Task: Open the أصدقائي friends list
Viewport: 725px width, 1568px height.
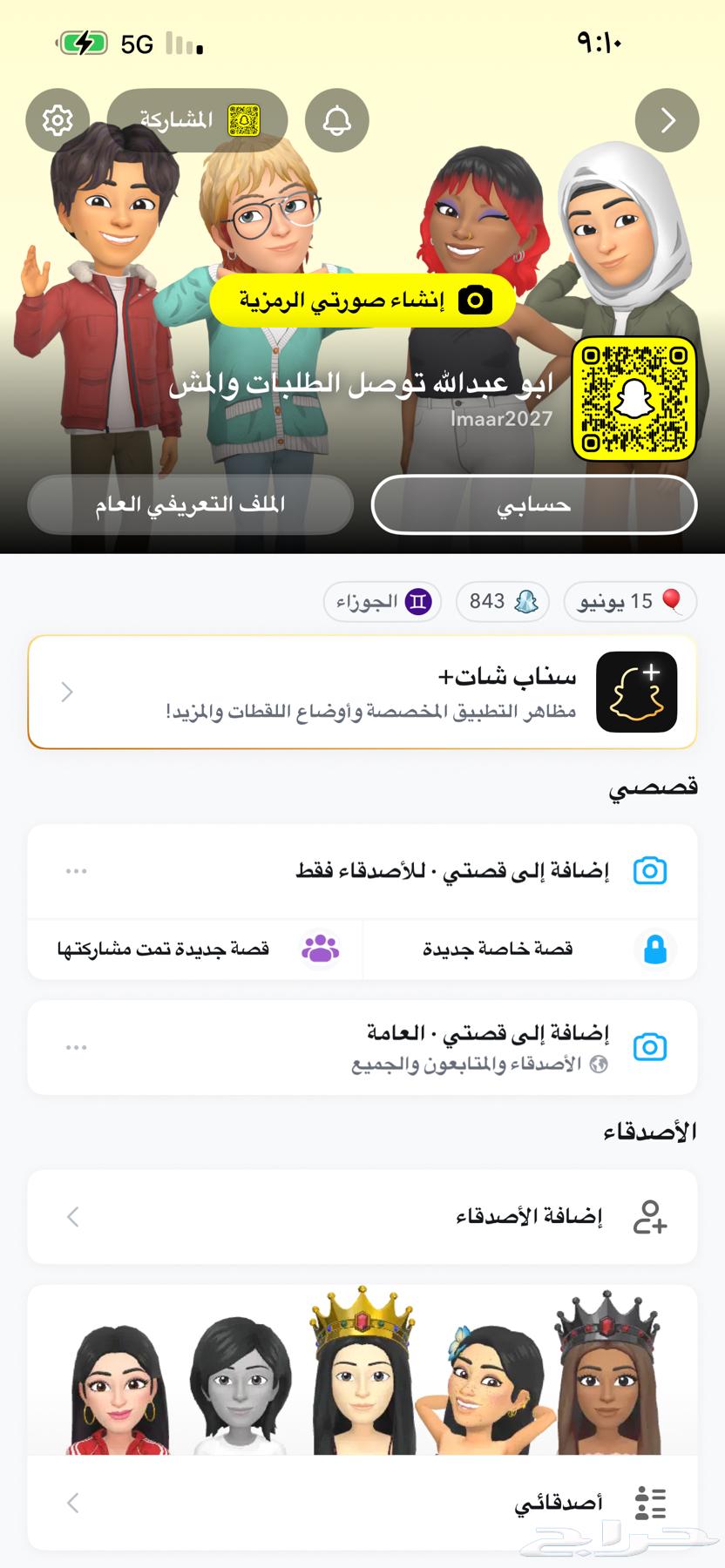Action: 362,1503
